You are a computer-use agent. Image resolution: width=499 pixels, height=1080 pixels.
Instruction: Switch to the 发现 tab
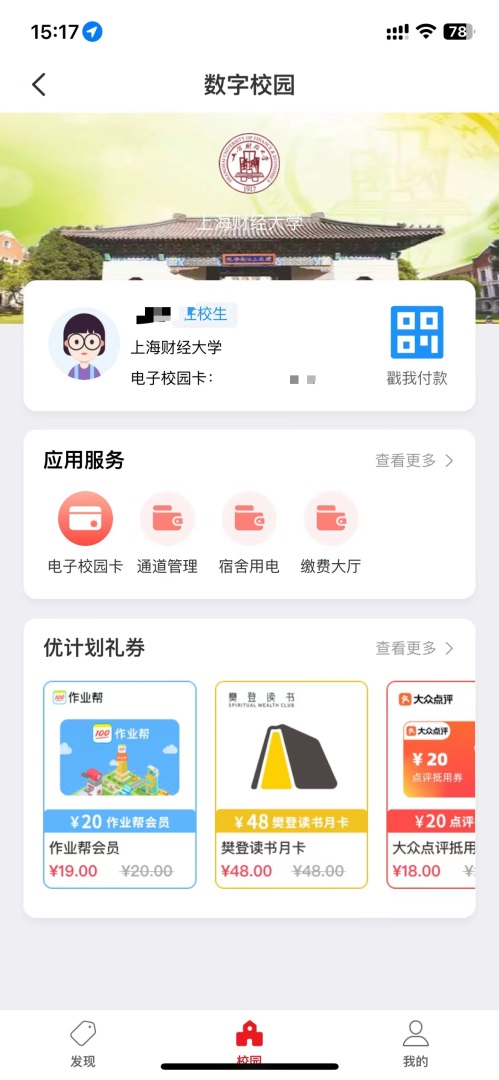tap(83, 1044)
